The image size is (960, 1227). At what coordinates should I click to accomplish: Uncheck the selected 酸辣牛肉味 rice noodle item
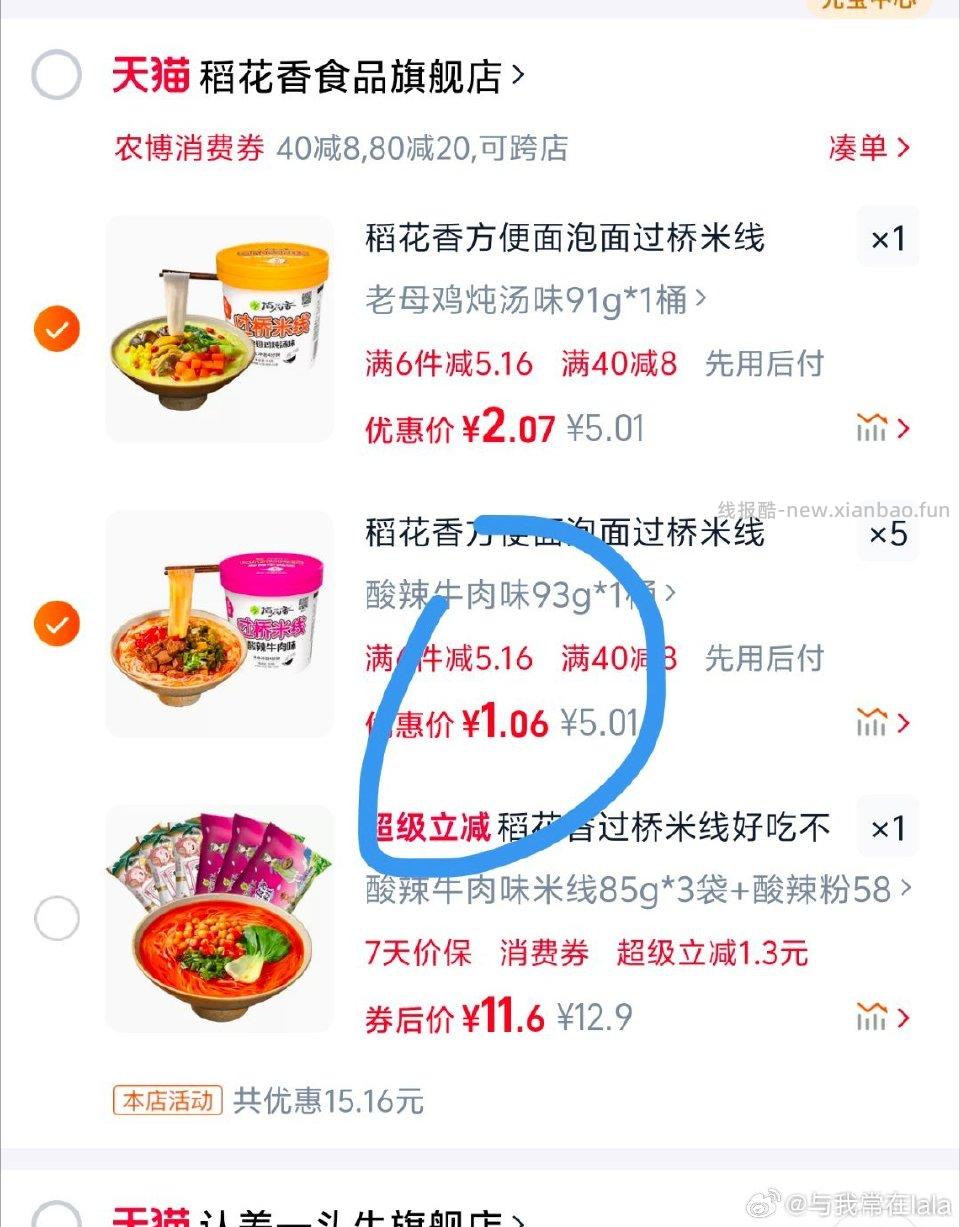pyautogui.click(x=57, y=622)
